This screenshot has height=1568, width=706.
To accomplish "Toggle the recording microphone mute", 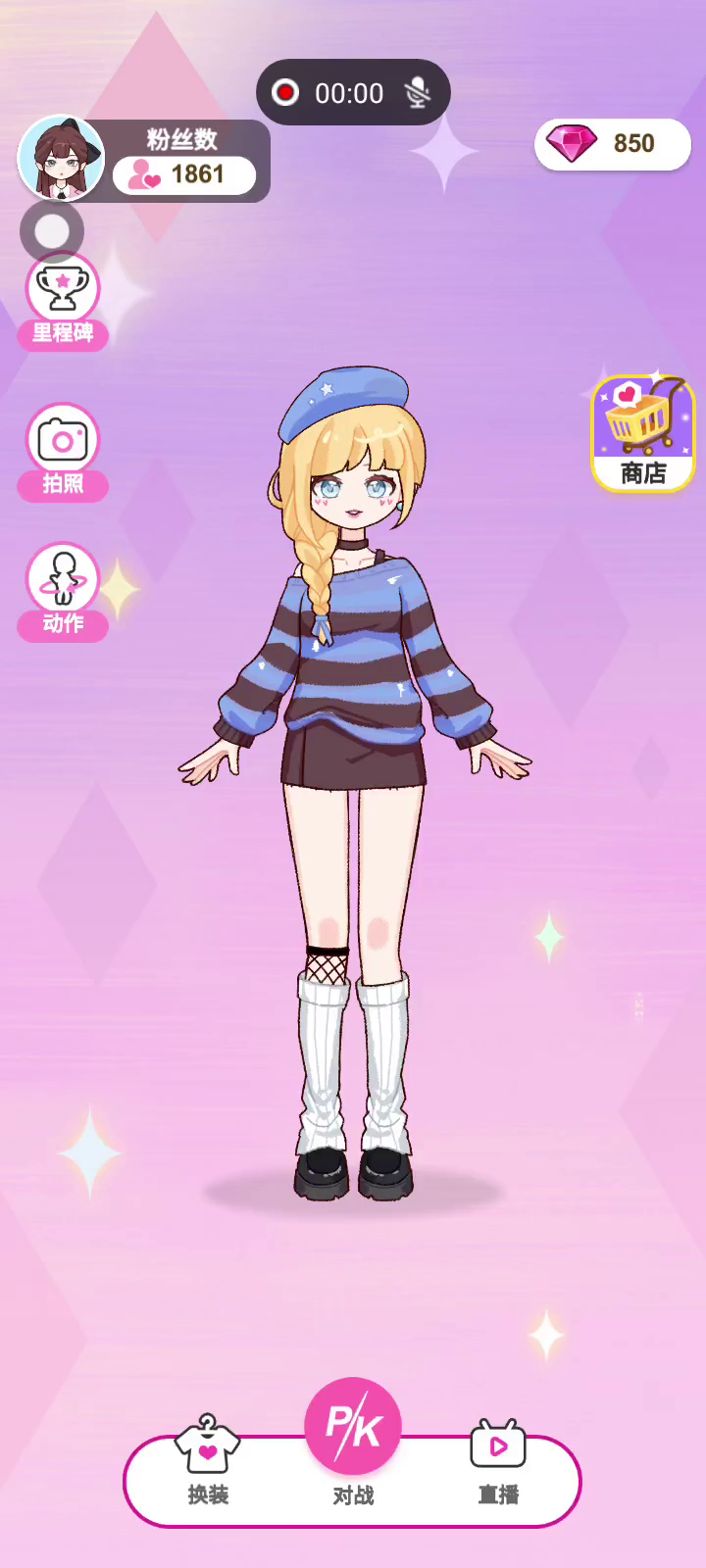I will [418, 93].
